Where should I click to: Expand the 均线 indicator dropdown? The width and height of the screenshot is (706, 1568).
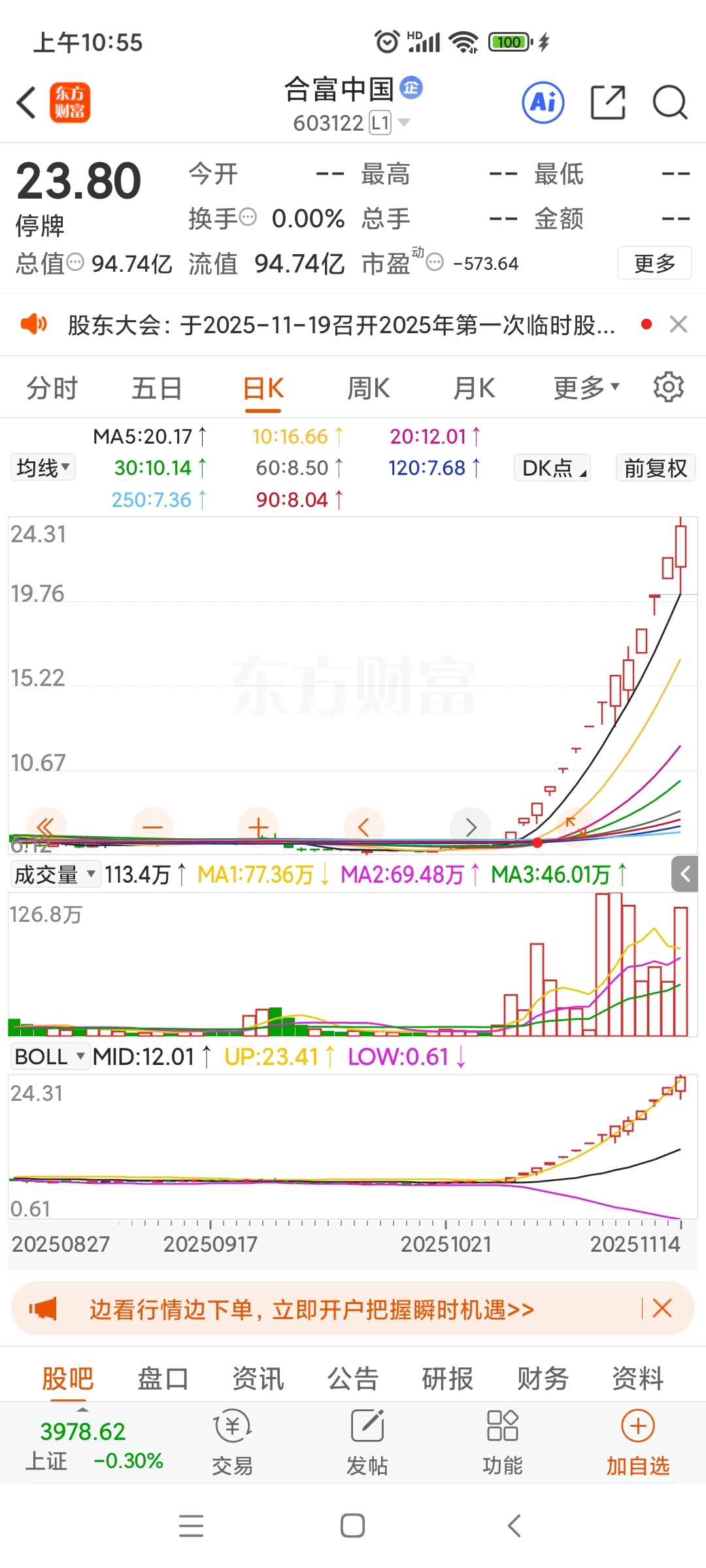click(x=42, y=468)
